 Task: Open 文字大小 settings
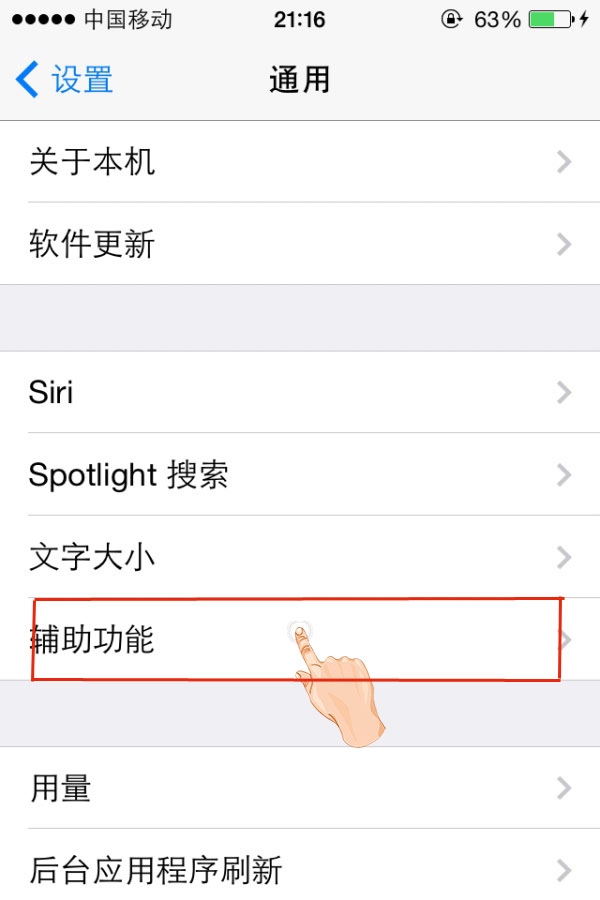[x=300, y=556]
